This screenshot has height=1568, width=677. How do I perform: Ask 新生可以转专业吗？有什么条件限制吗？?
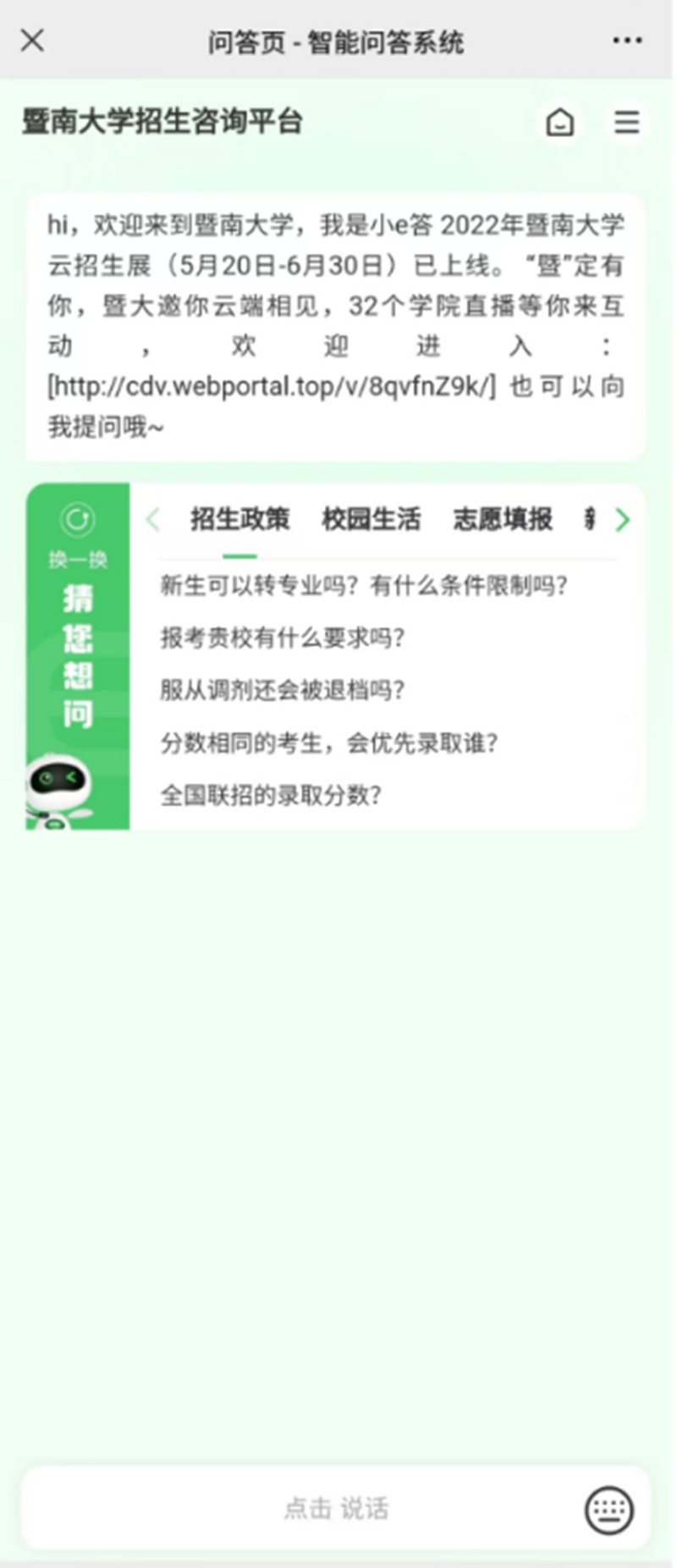(364, 585)
